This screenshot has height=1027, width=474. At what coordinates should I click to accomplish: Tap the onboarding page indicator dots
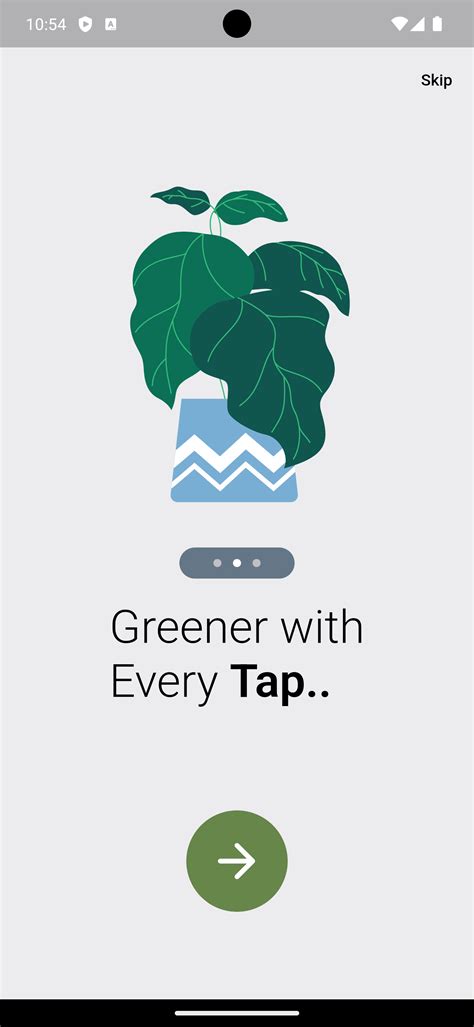click(x=237, y=563)
